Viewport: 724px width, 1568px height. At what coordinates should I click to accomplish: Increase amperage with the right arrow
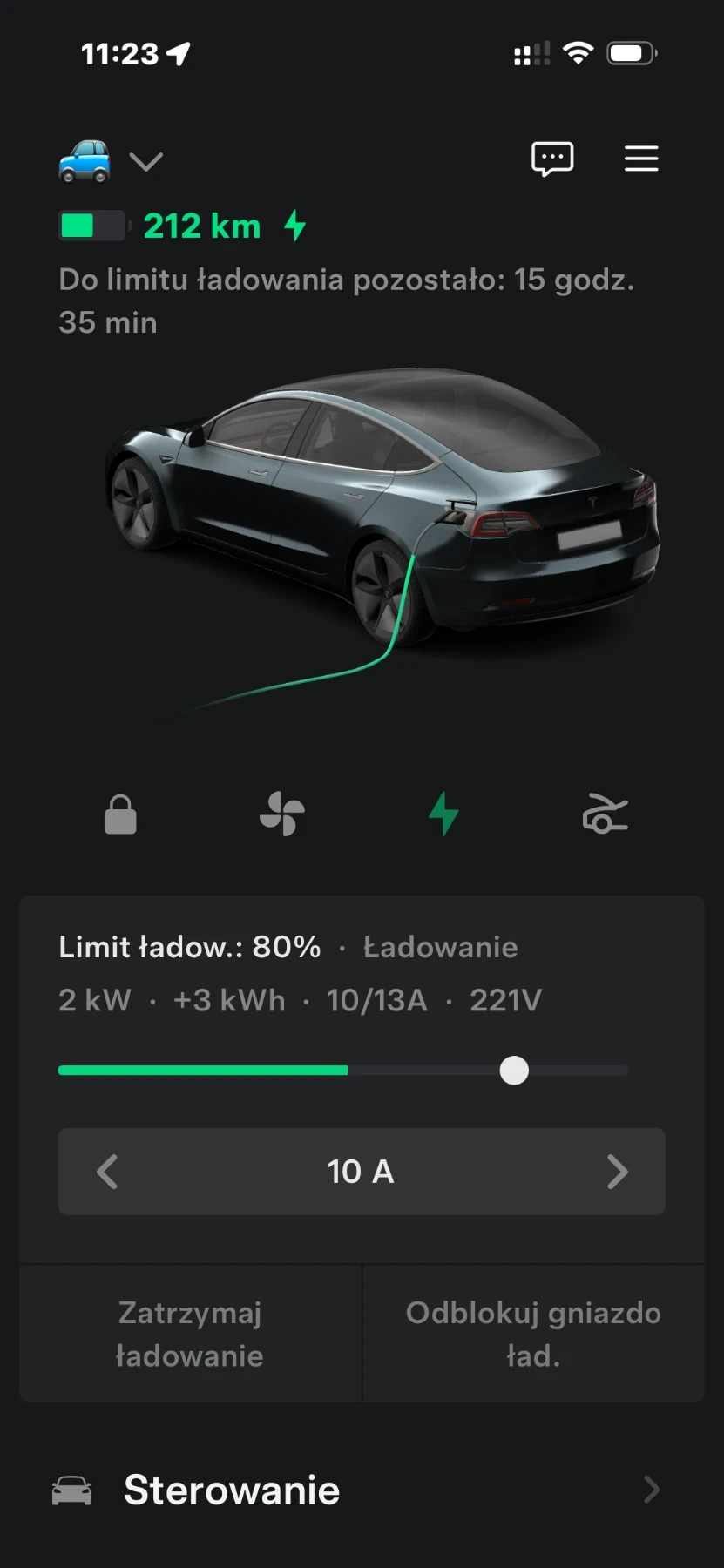(618, 1172)
